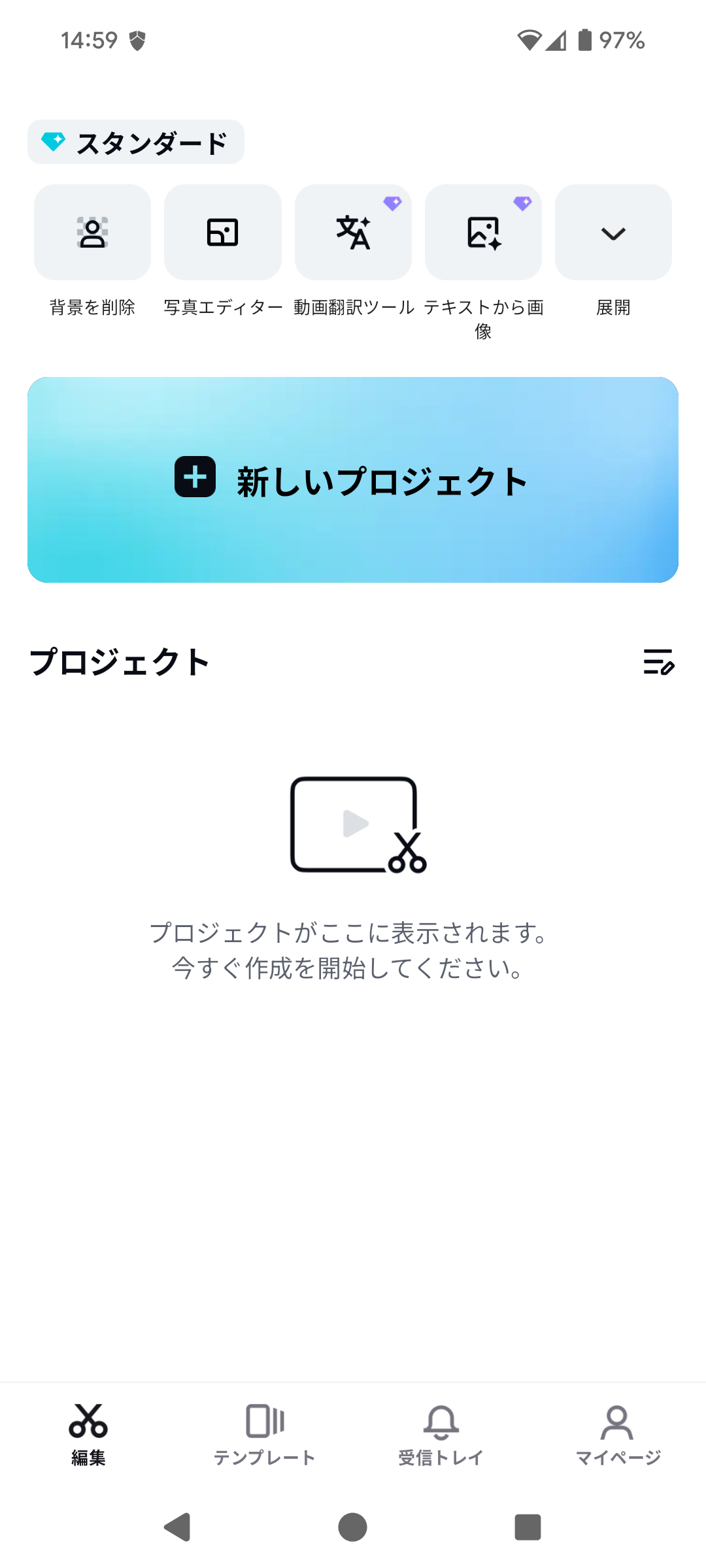Expand more tools with 展開

click(x=613, y=232)
